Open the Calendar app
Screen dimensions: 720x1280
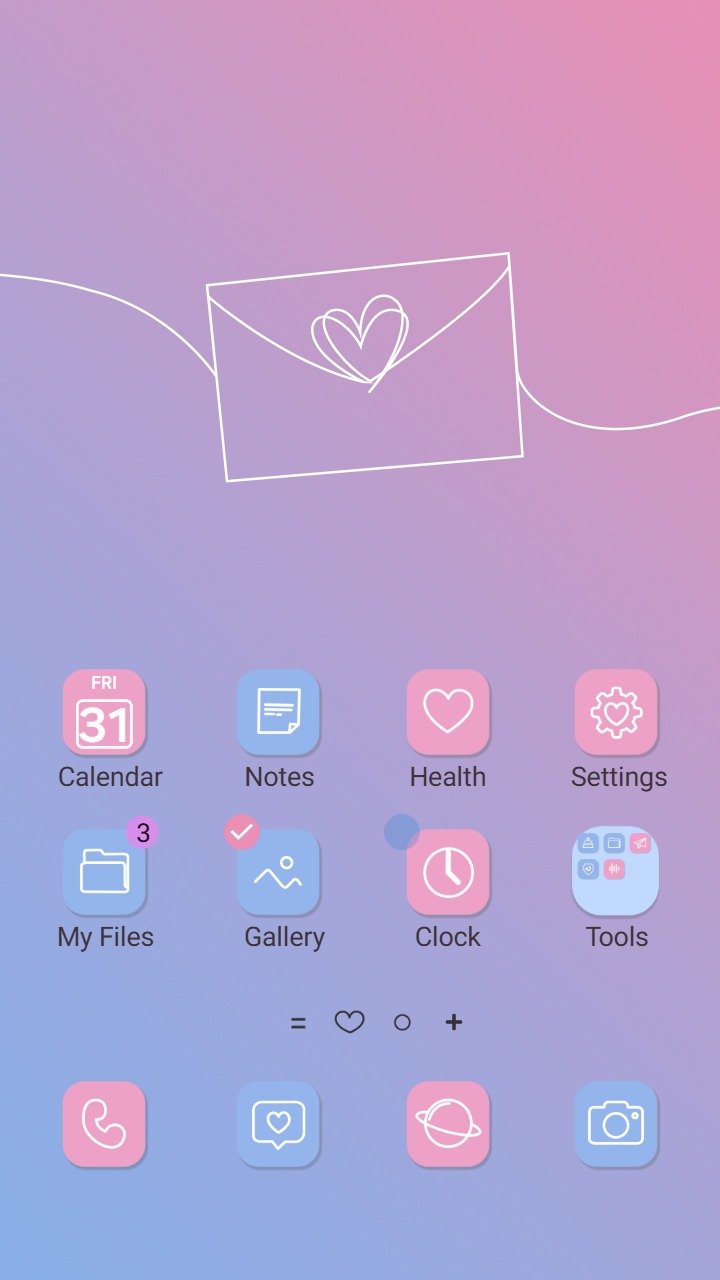click(104, 712)
